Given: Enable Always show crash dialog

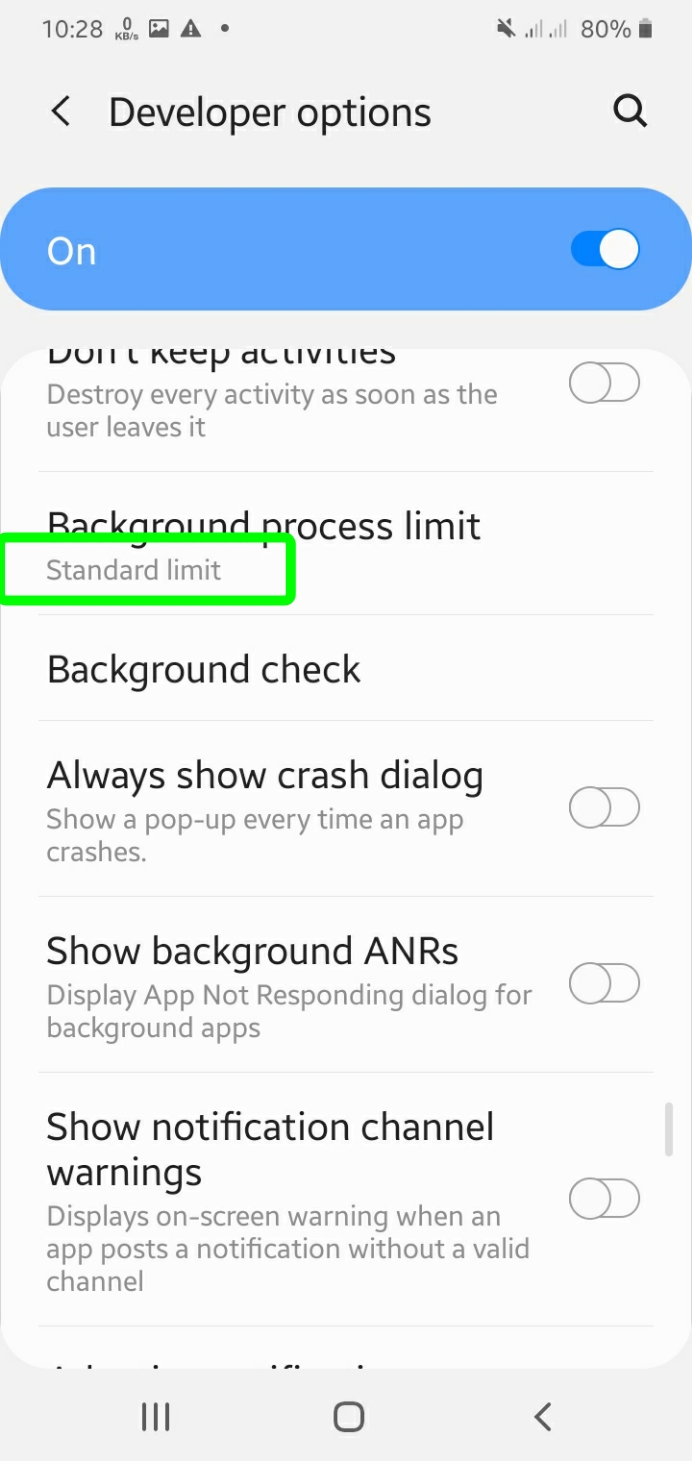Looking at the screenshot, I should [x=604, y=808].
